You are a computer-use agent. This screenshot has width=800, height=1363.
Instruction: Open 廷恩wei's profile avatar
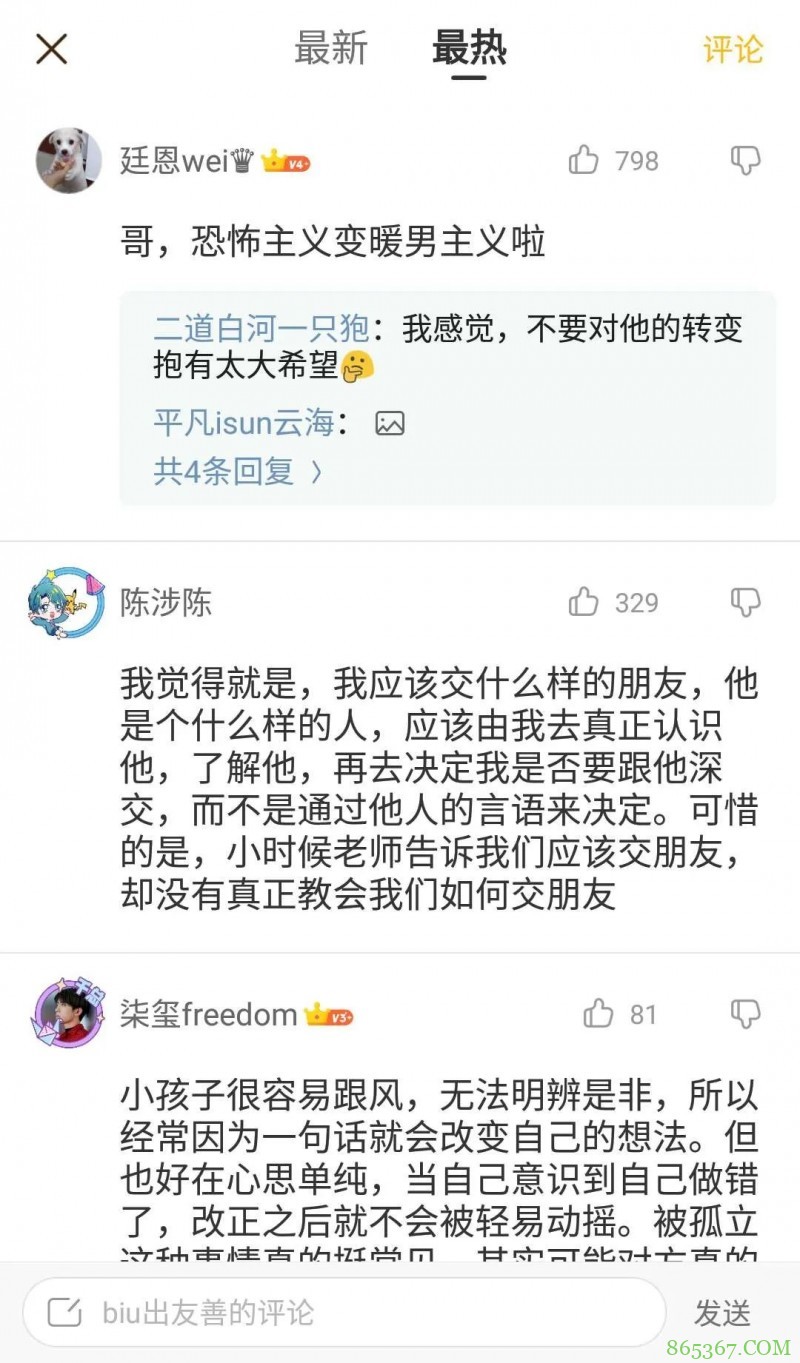[69, 160]
